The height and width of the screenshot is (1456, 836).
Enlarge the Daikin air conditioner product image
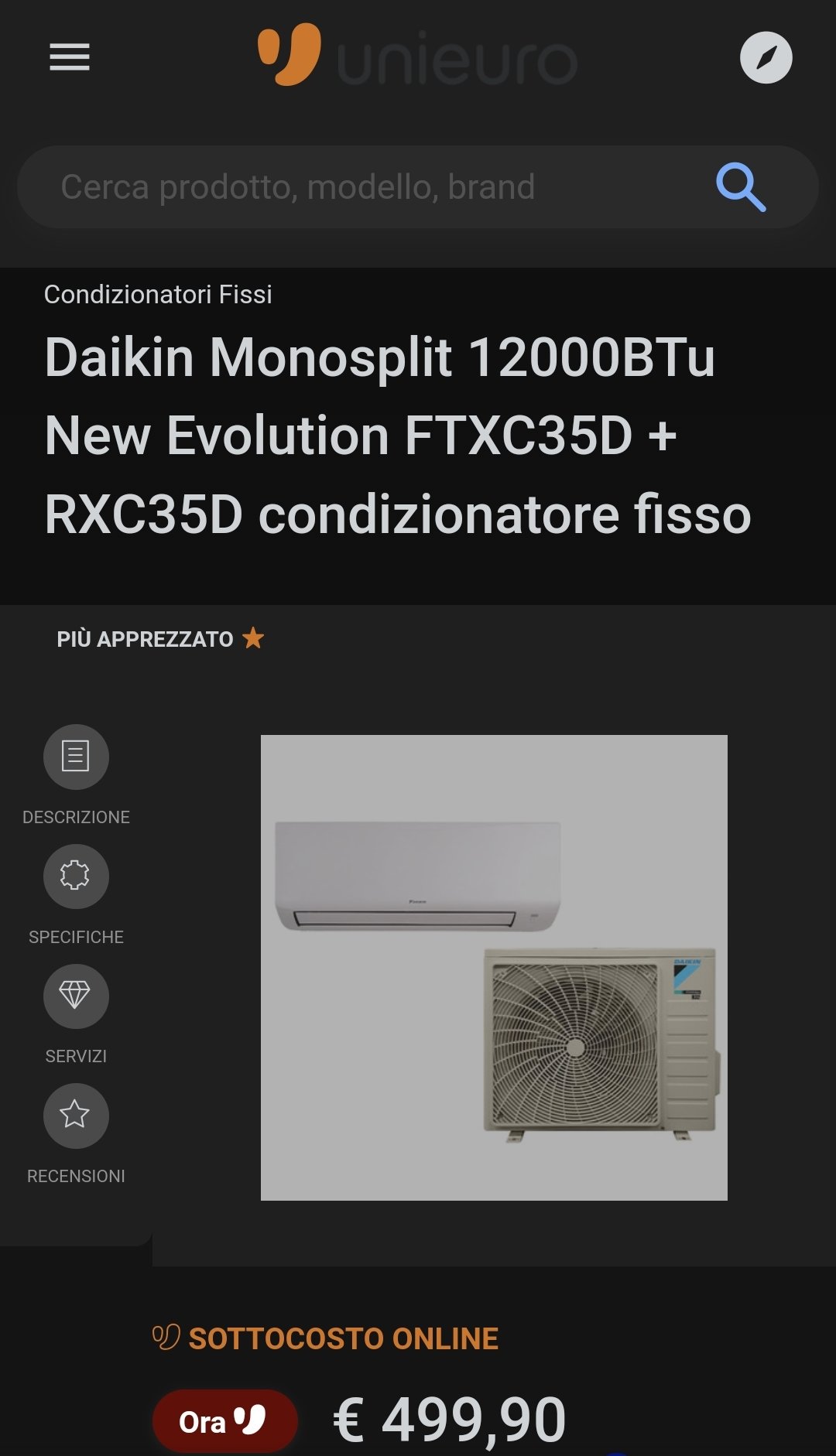494,968
